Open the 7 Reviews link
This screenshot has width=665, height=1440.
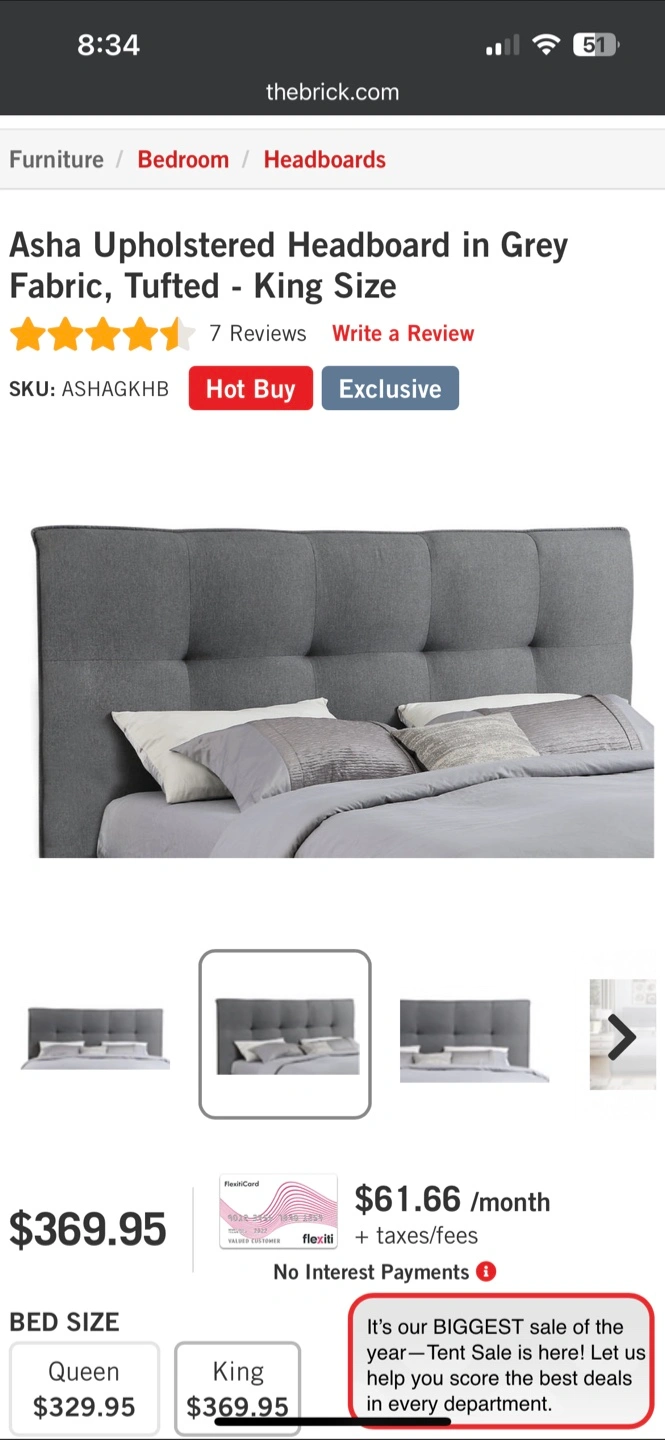pyautogui.click(x=258, y=334)
